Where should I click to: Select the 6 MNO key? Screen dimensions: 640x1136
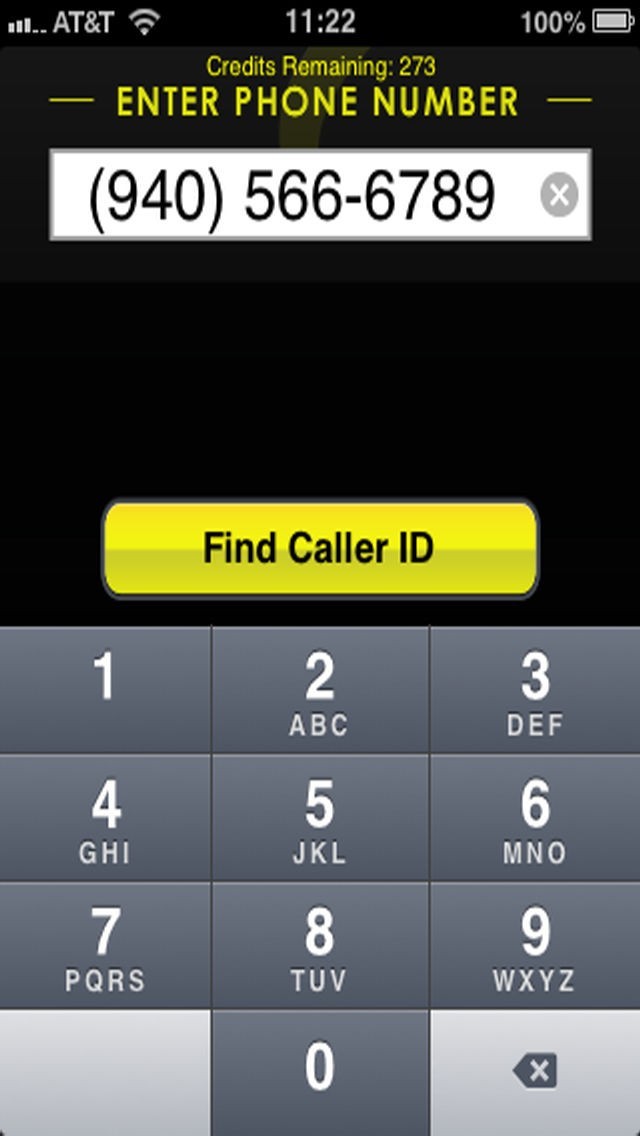coord(535,818)
